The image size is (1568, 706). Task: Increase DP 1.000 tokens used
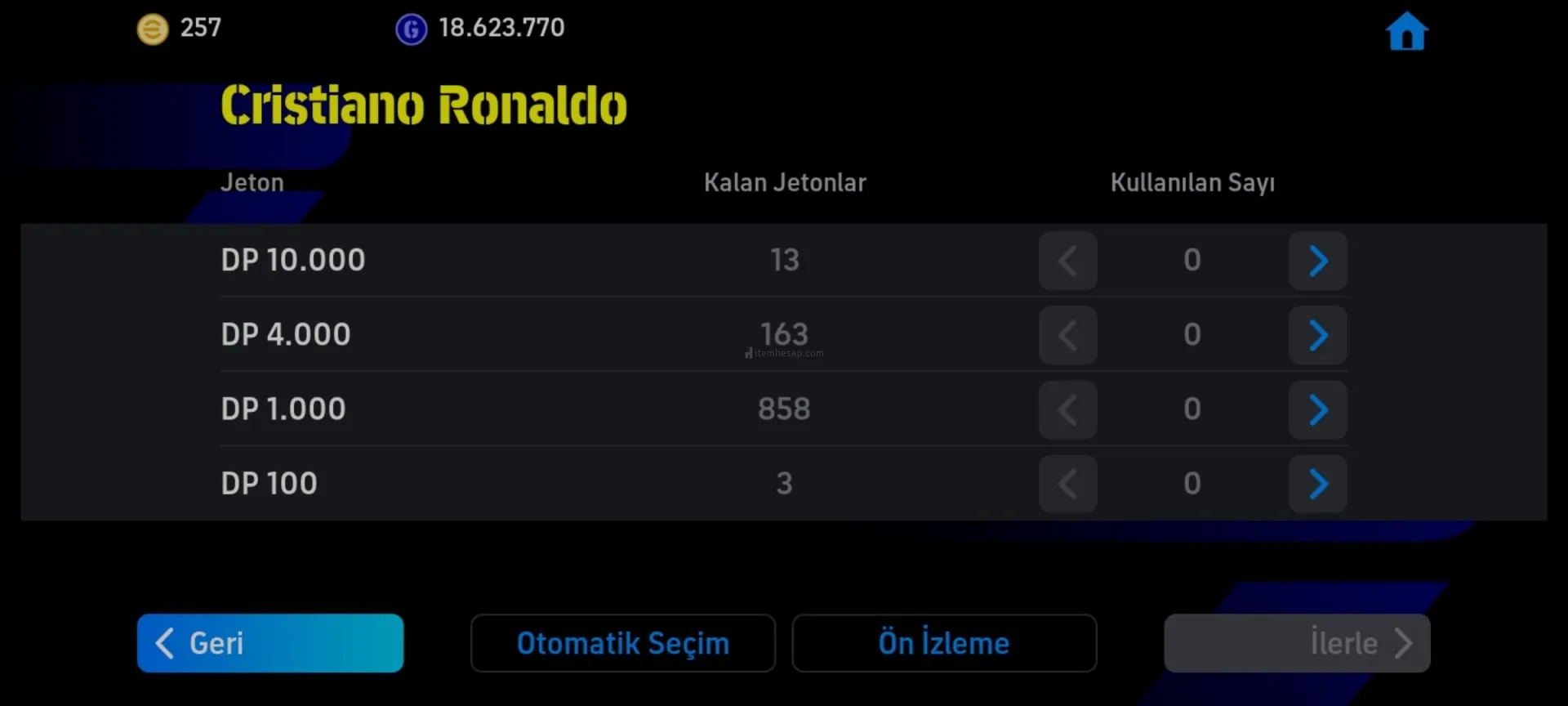1317,409
